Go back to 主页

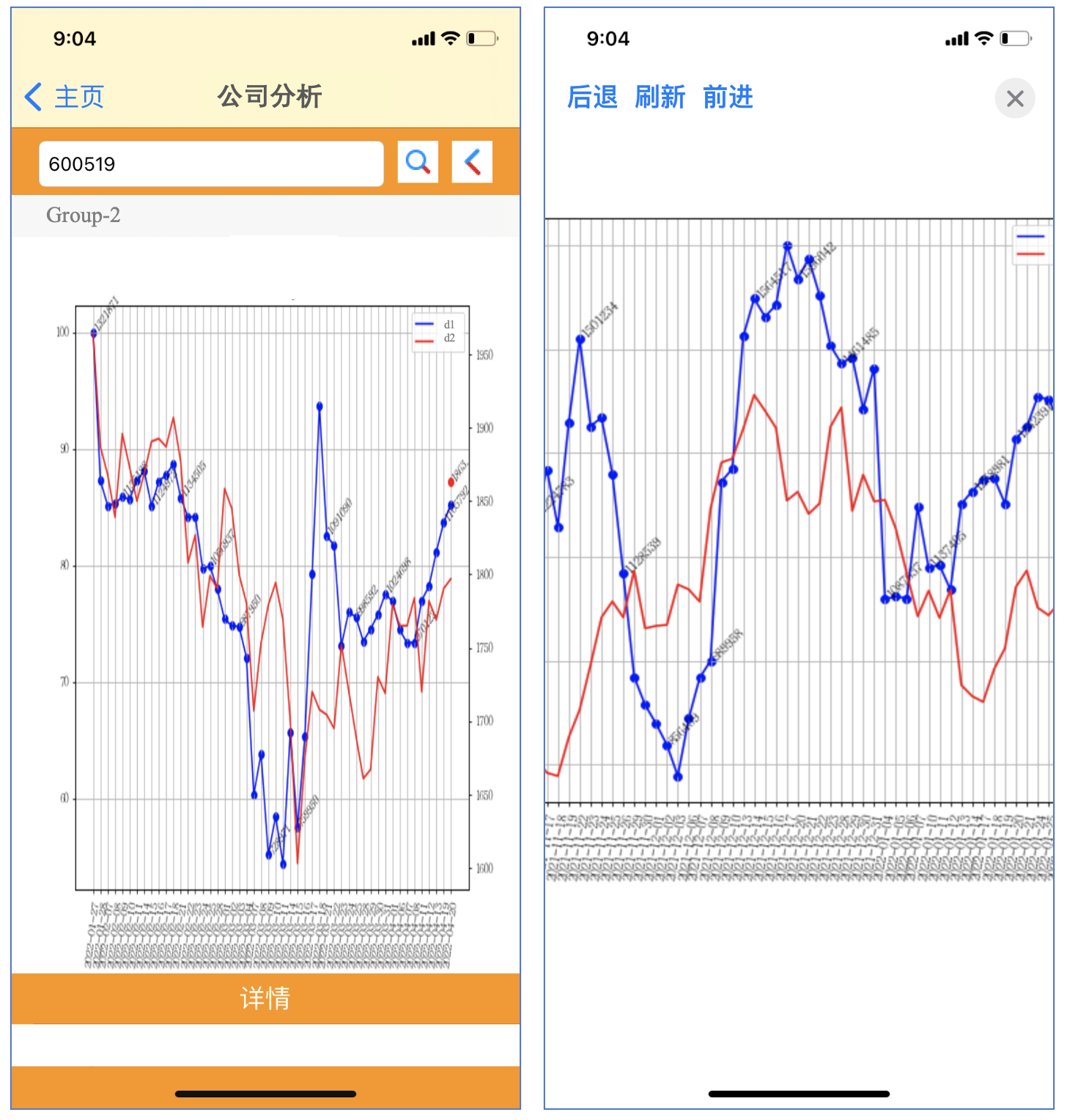64,97
